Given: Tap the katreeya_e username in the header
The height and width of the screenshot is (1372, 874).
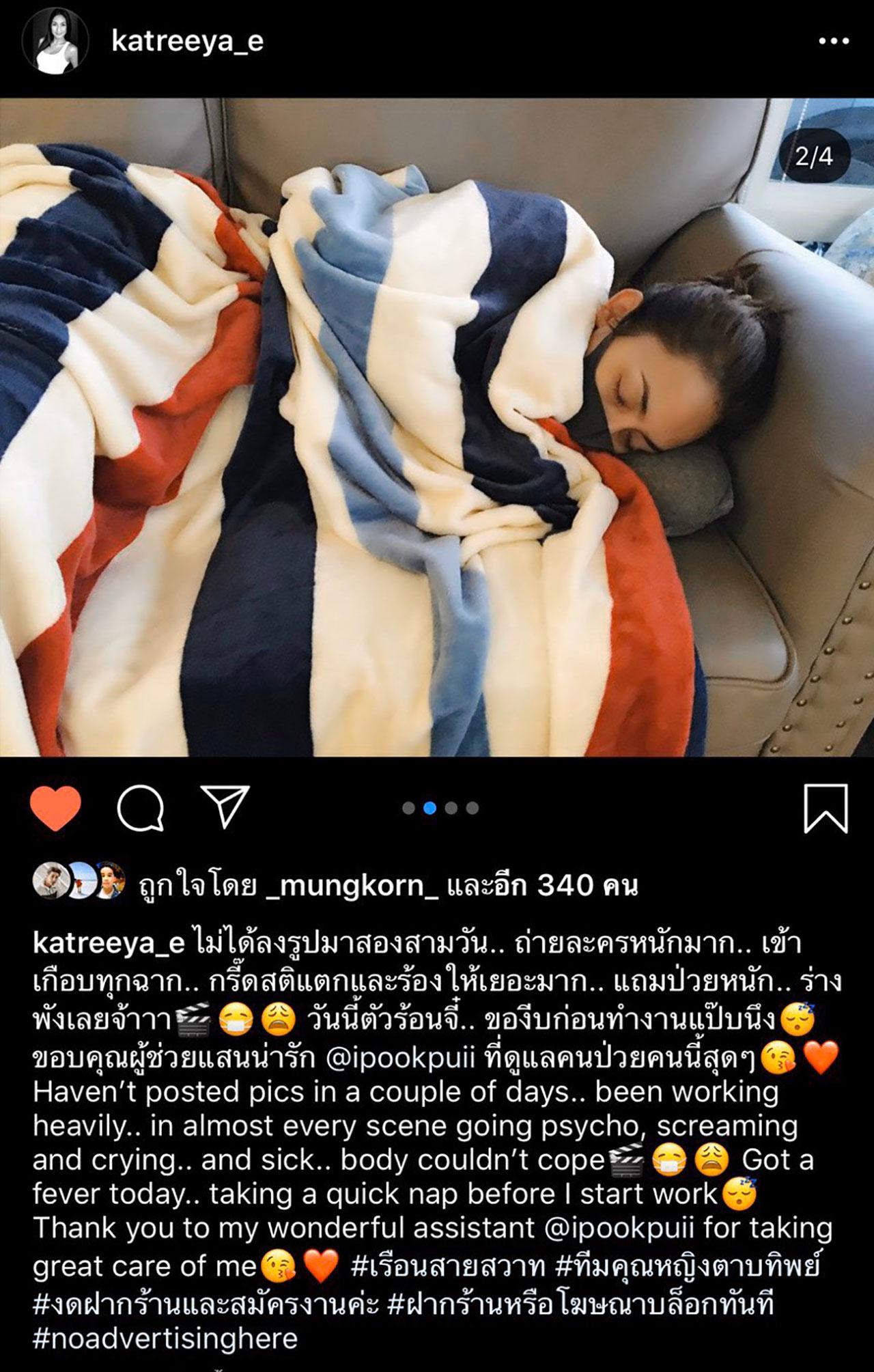Looking at the screenshot, I should (187, 42).
